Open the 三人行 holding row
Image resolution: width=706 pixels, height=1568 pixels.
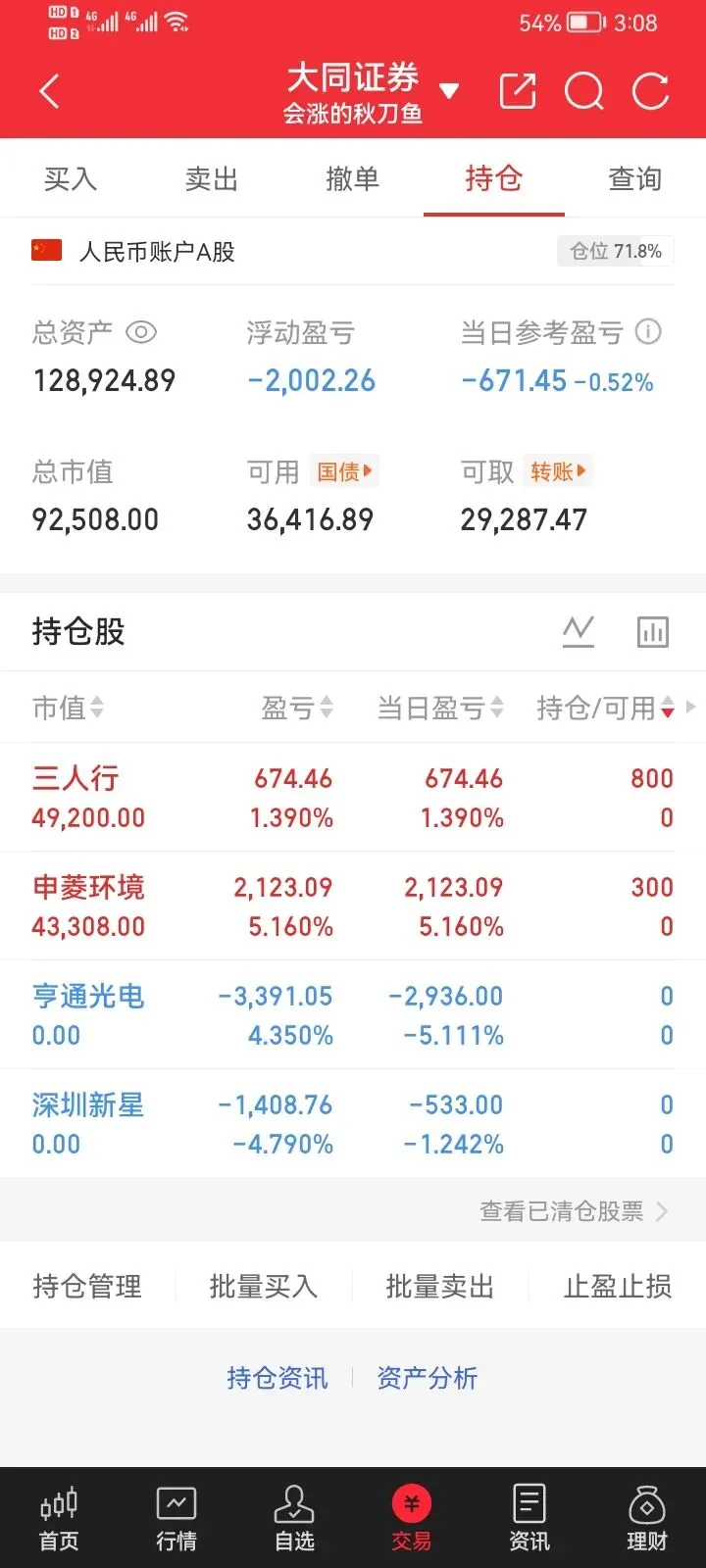point(353,798)
